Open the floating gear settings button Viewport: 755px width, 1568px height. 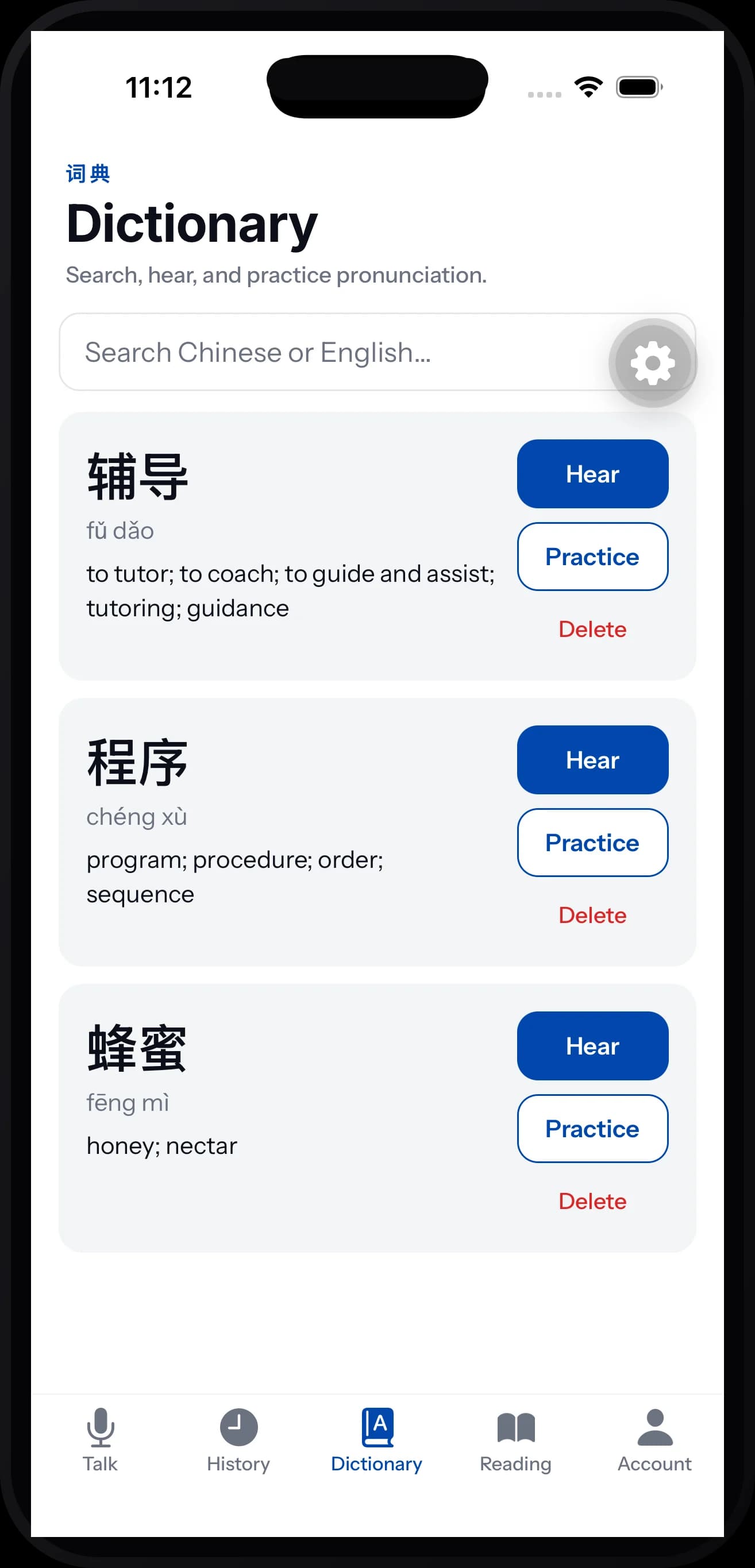(653, 363)
